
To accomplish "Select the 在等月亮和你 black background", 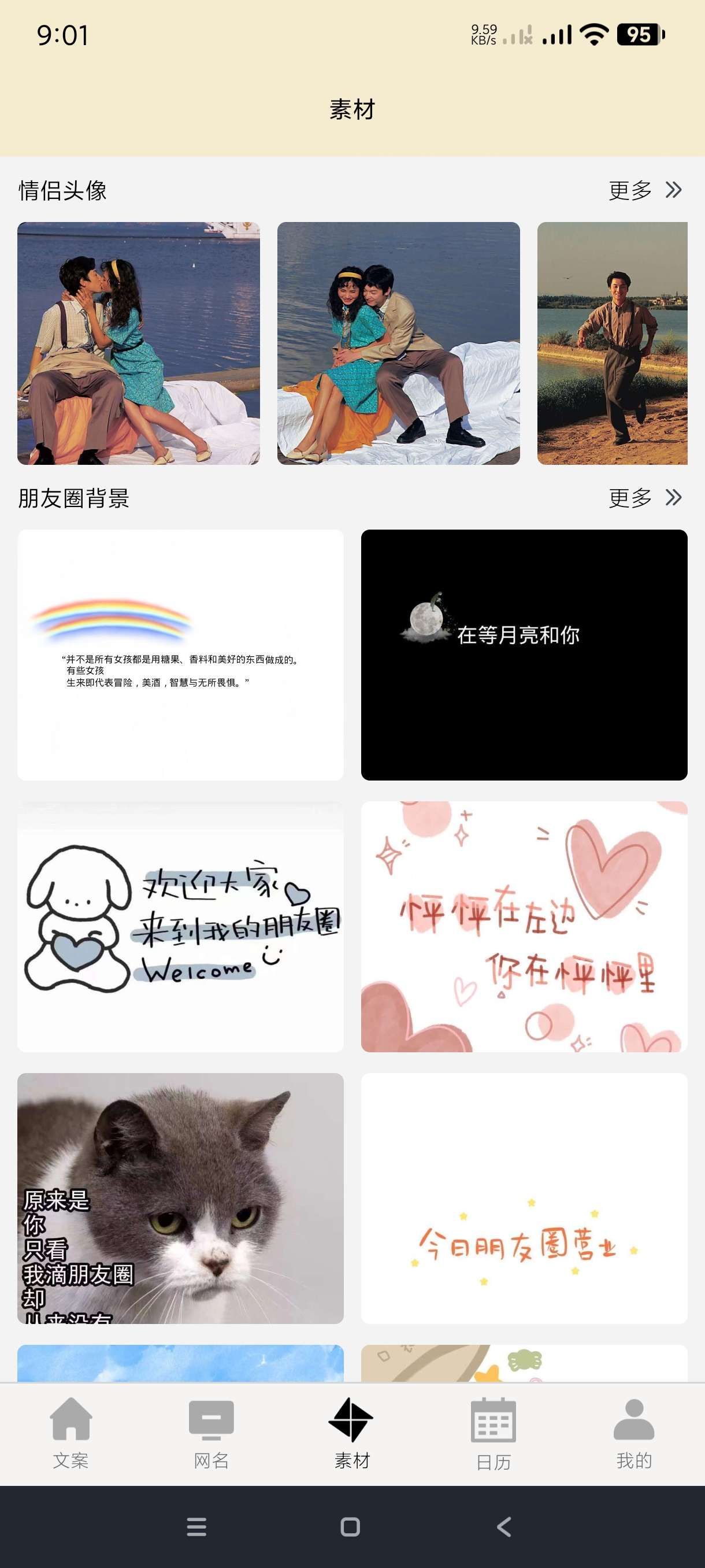I will (x=524, y=654).
